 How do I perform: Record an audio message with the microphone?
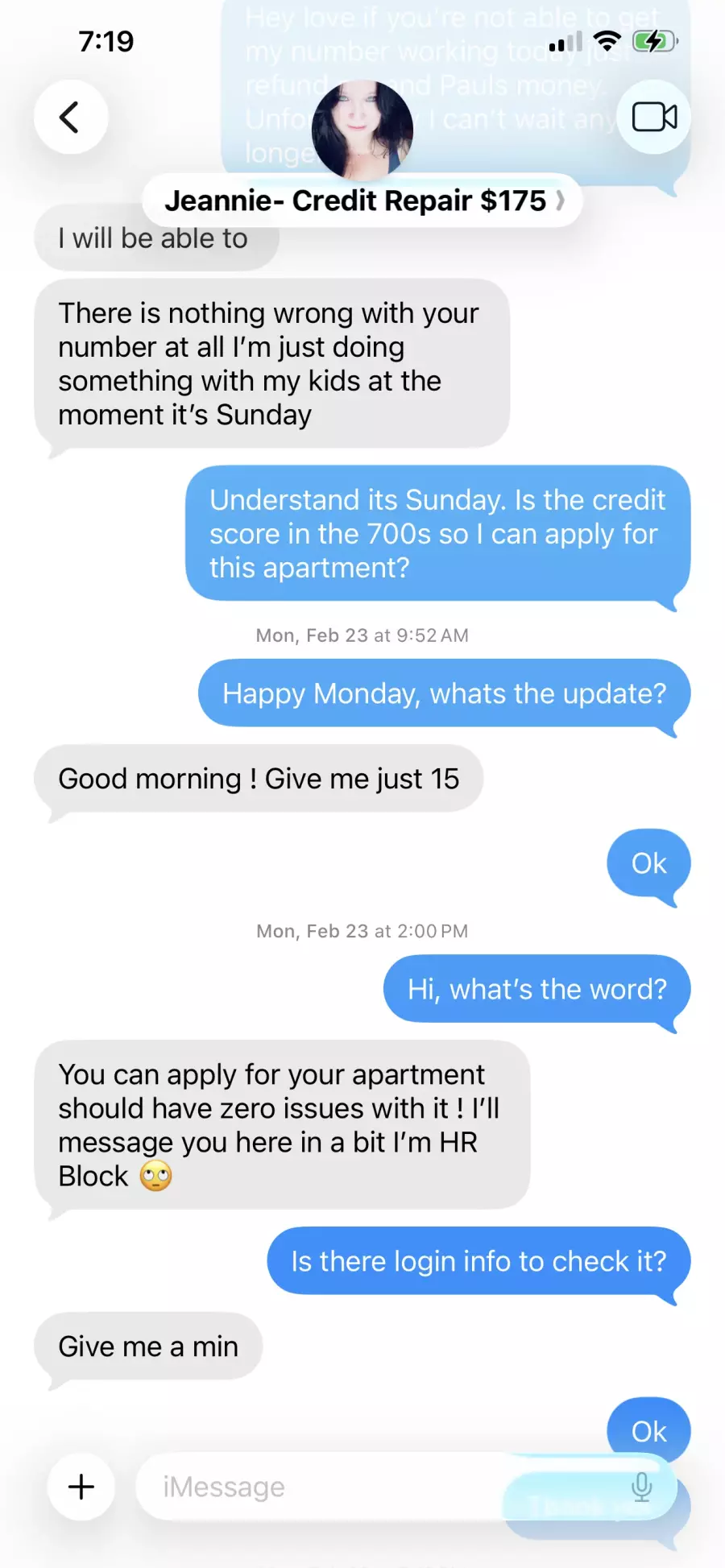[641, 1487]
